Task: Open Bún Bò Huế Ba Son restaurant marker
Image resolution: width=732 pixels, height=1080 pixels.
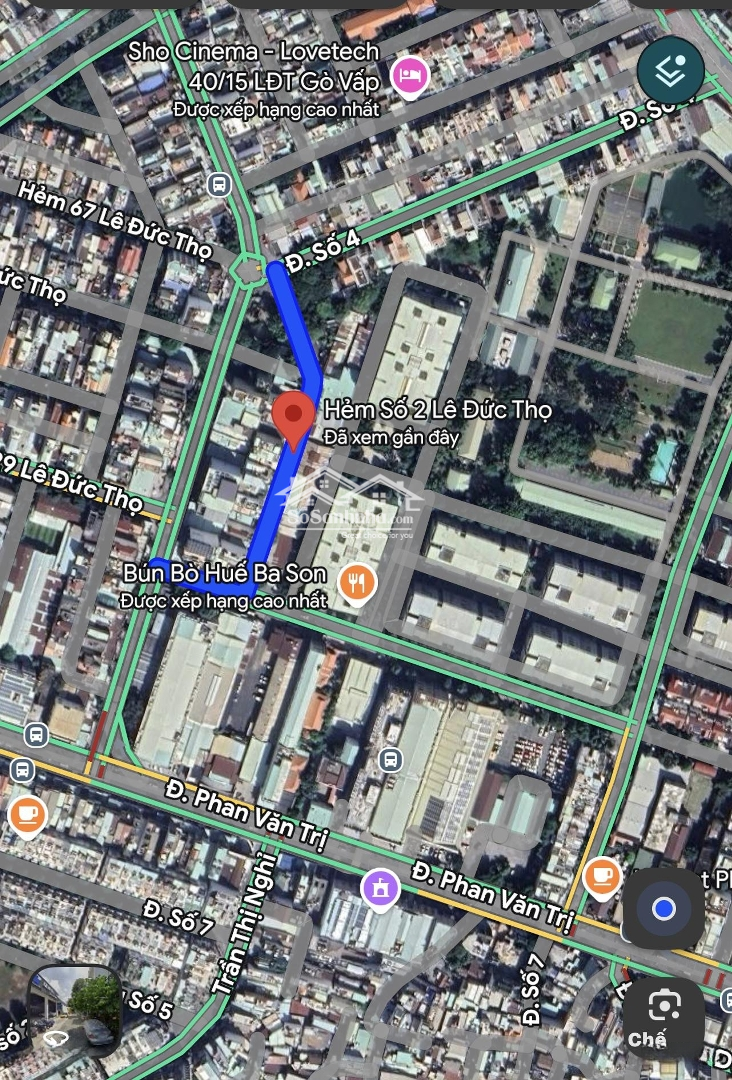Action: [357, 582]
